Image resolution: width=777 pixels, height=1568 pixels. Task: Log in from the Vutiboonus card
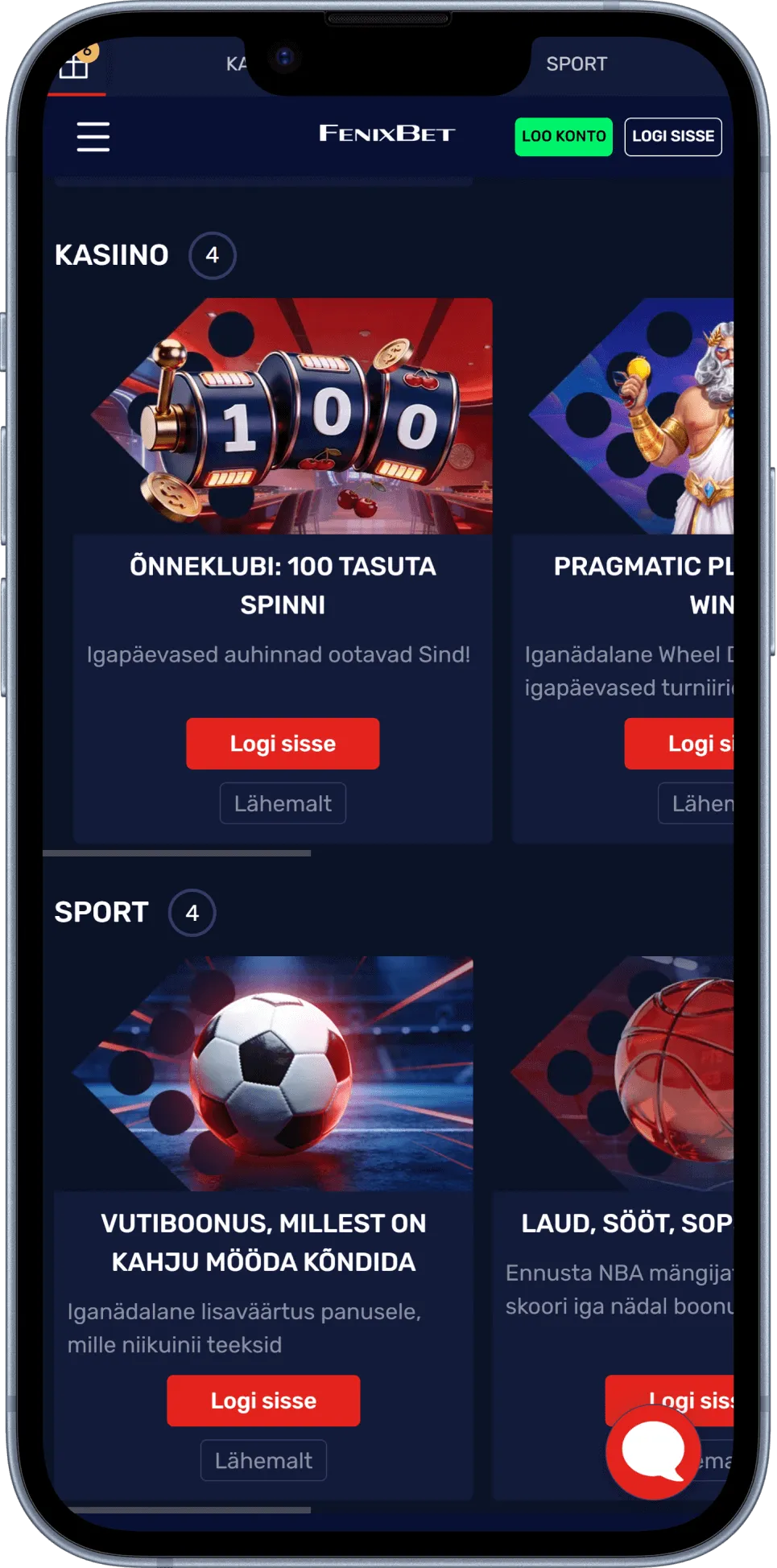click(x=263, y=1401)
